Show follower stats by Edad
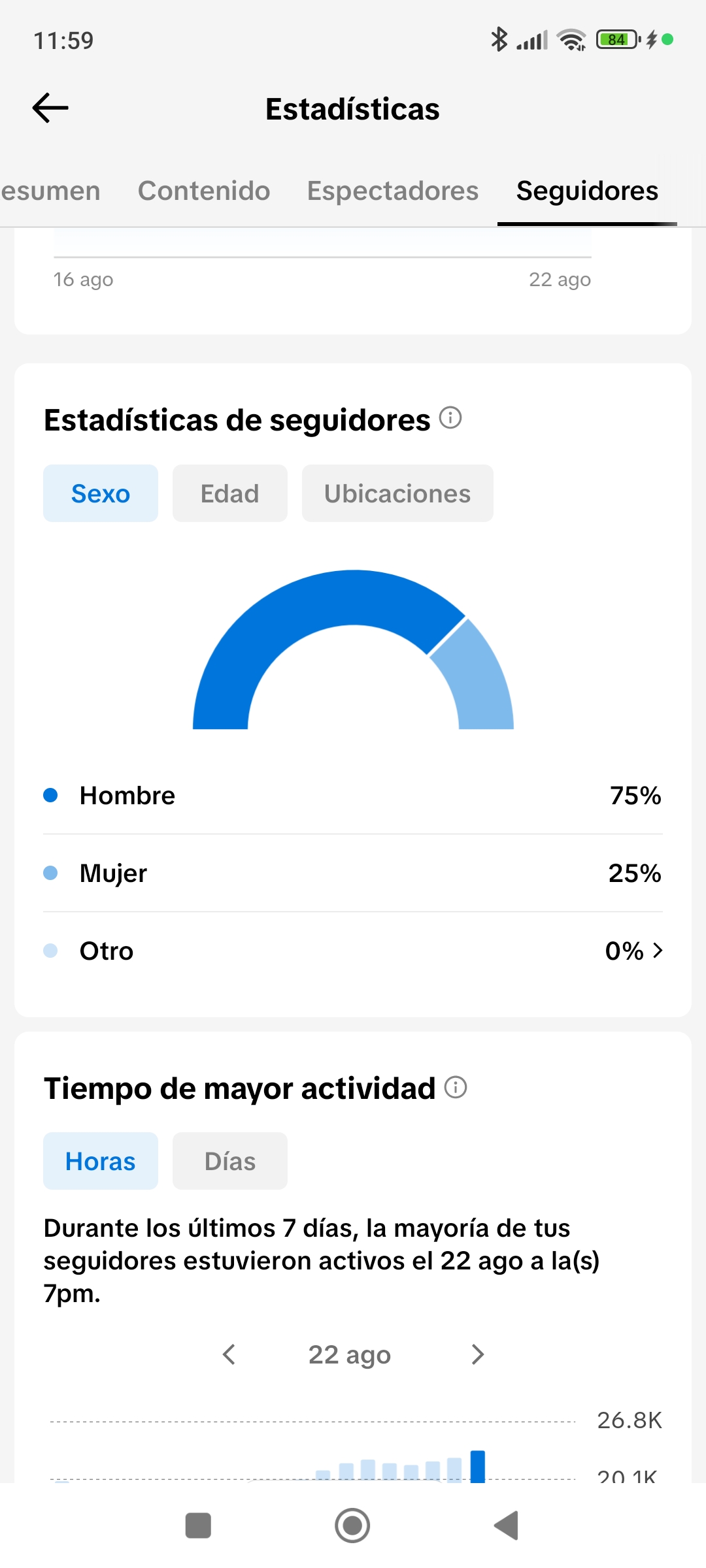 (x=230, y=493)
